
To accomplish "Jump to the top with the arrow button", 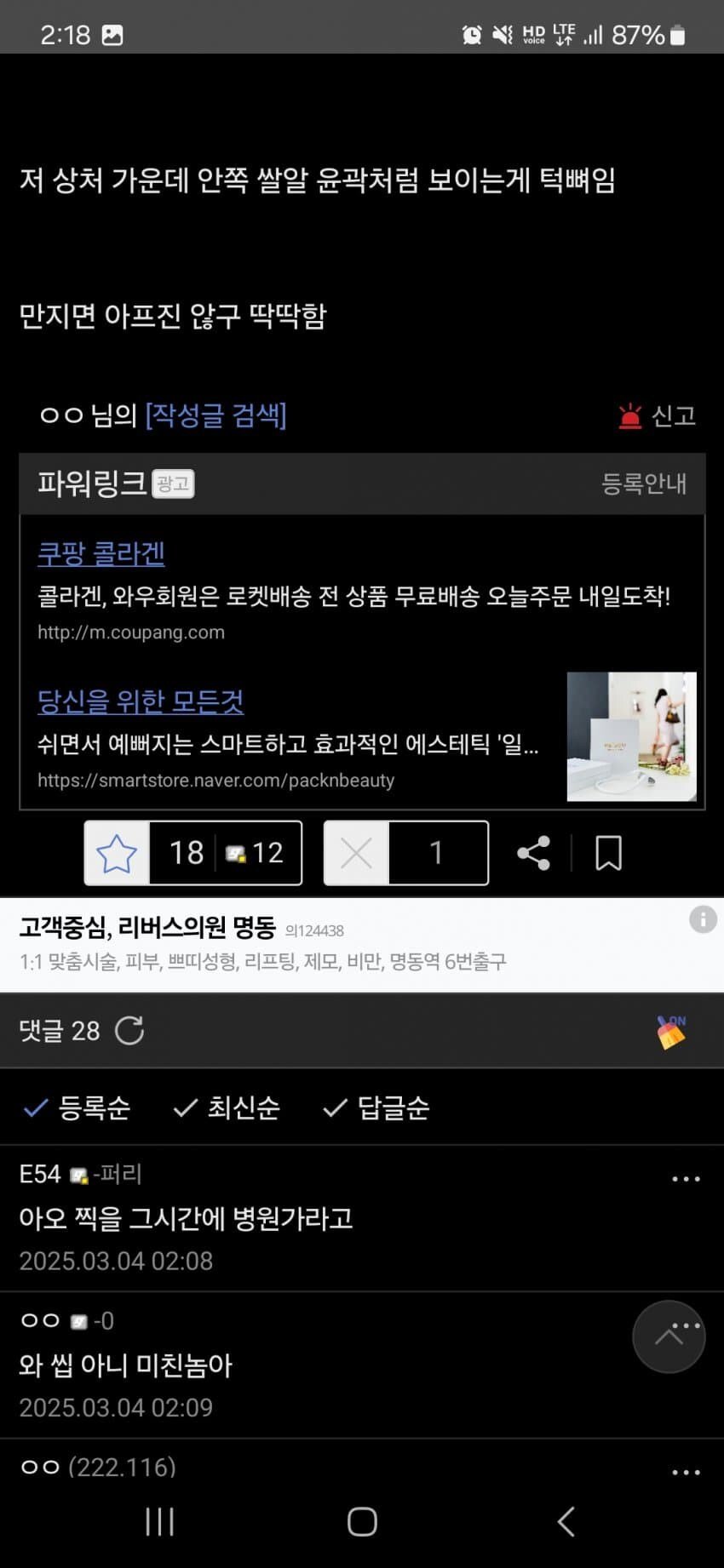I will [668, 1337].
